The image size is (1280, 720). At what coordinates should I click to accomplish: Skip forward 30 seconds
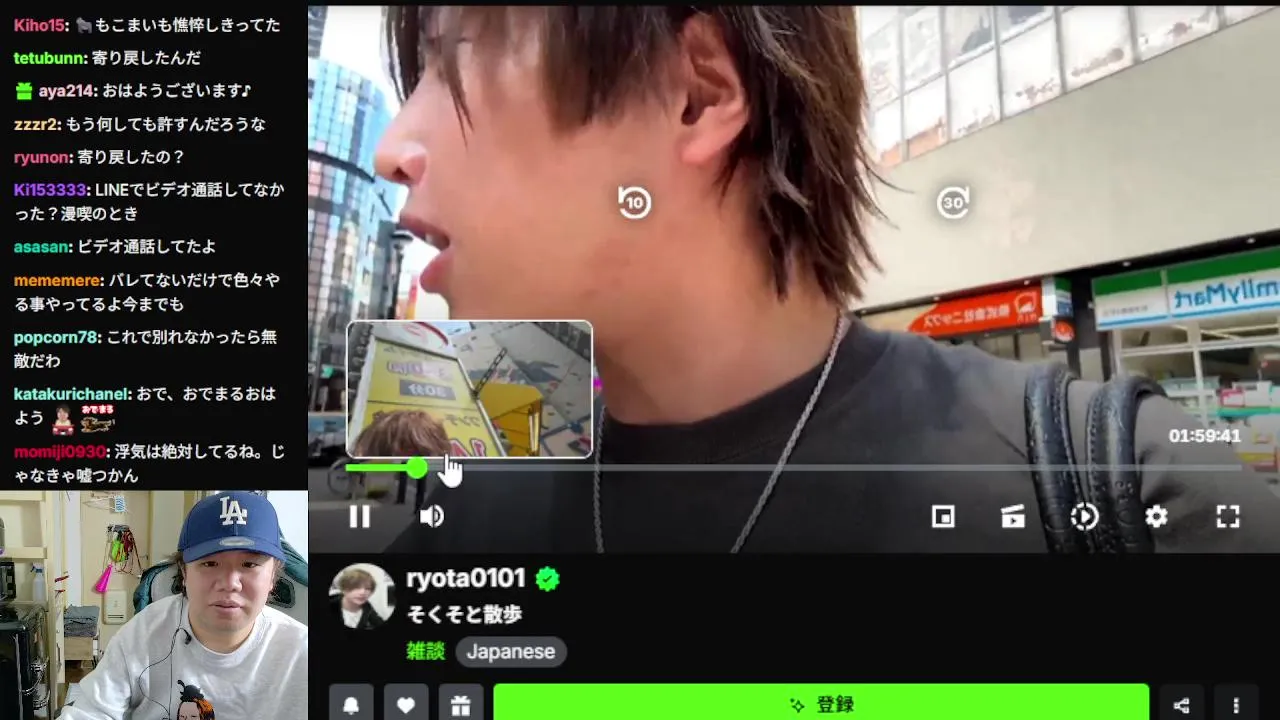[x=953, y=203]
